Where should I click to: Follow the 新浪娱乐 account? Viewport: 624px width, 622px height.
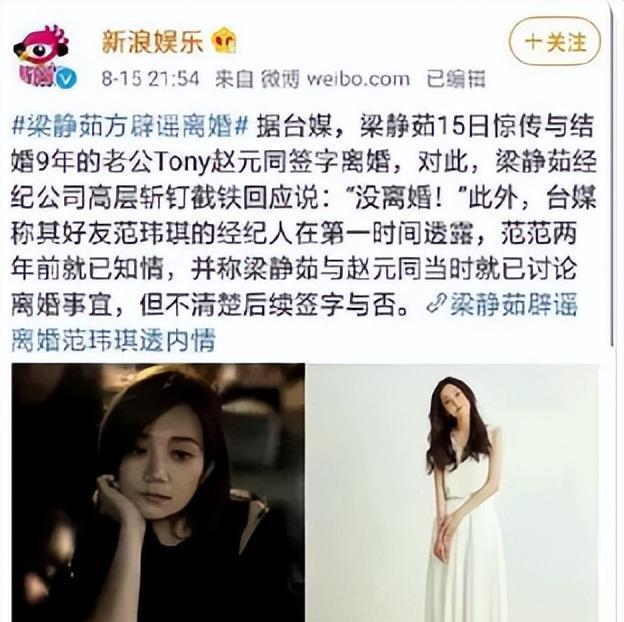click(554, 42)
